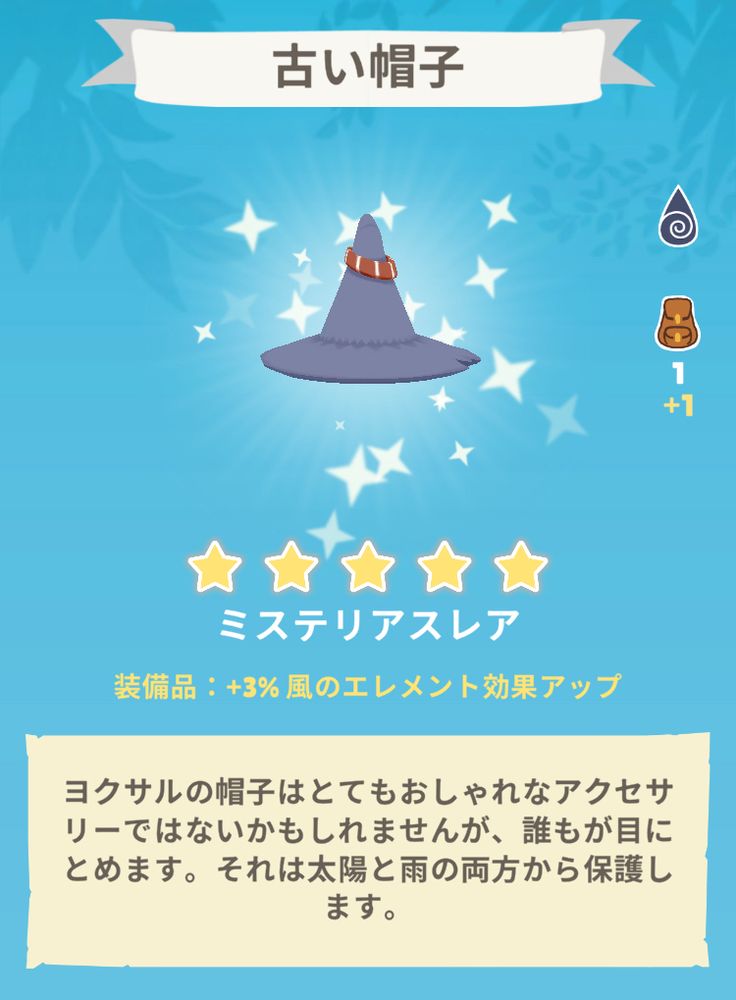Tap the wind element swirl icon
736x1000 pixels.
677,219
